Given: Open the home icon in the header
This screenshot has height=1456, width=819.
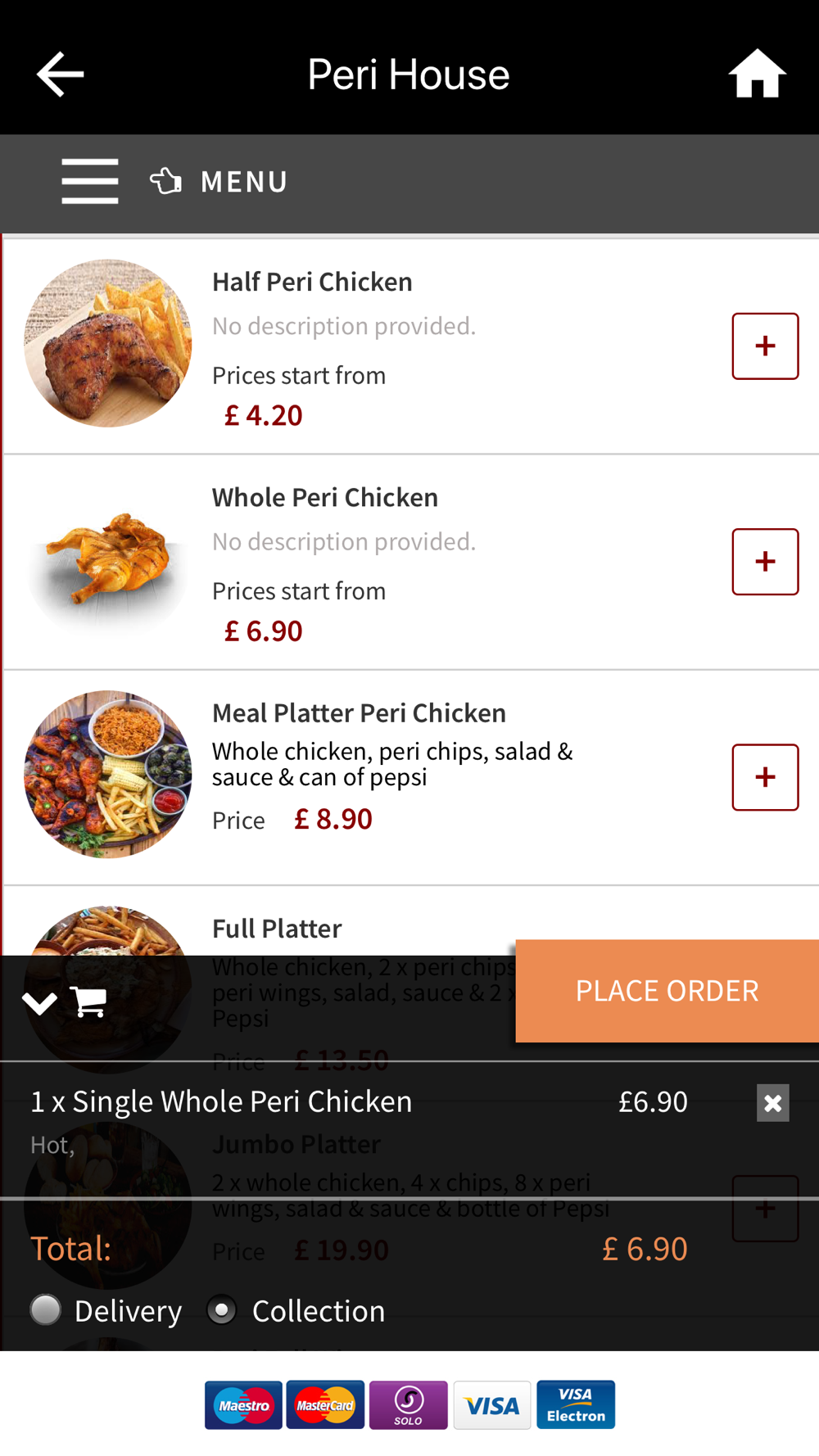Looking at the screenshot, I should pyautogui.click(x=758, y=74).
